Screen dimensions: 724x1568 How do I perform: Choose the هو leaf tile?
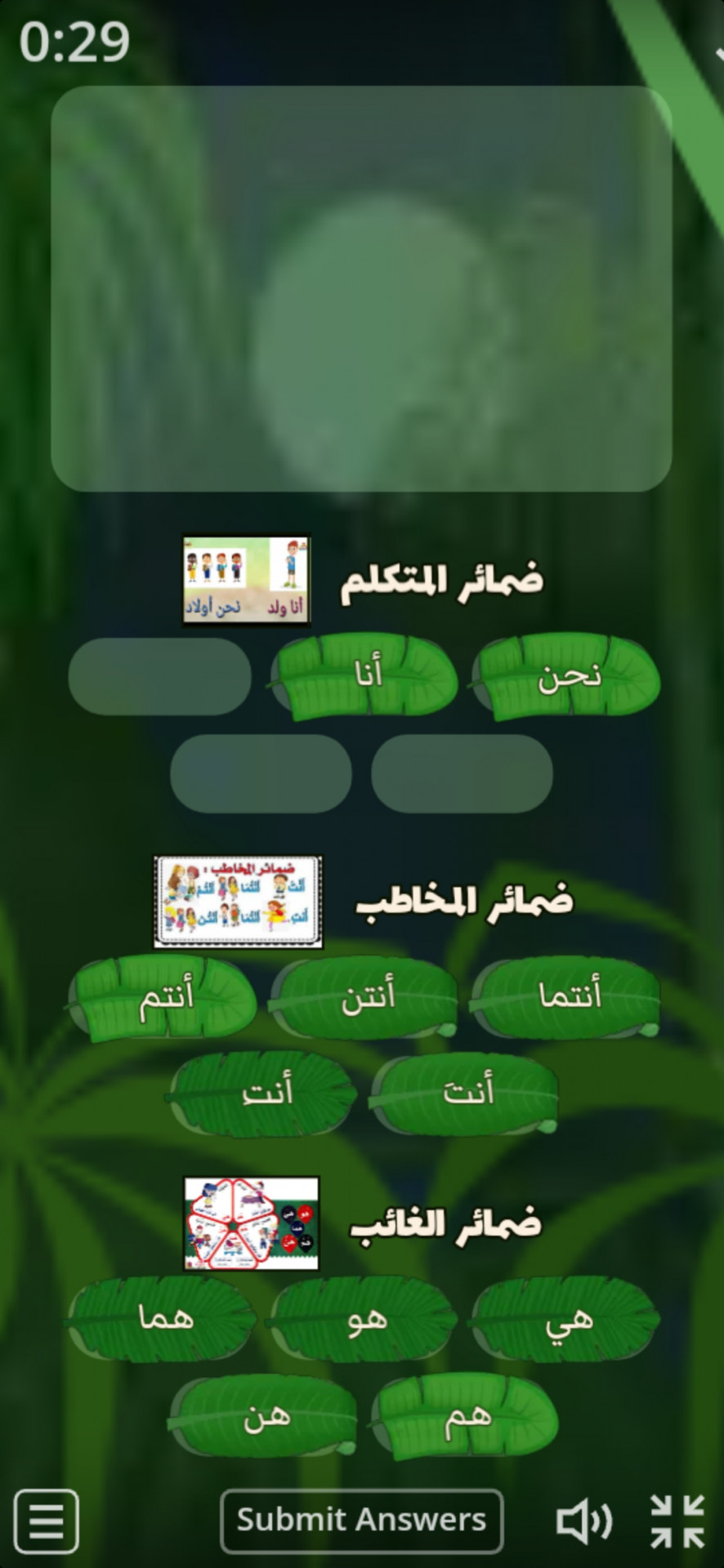pyautogui.click(x=364, y=1318)
